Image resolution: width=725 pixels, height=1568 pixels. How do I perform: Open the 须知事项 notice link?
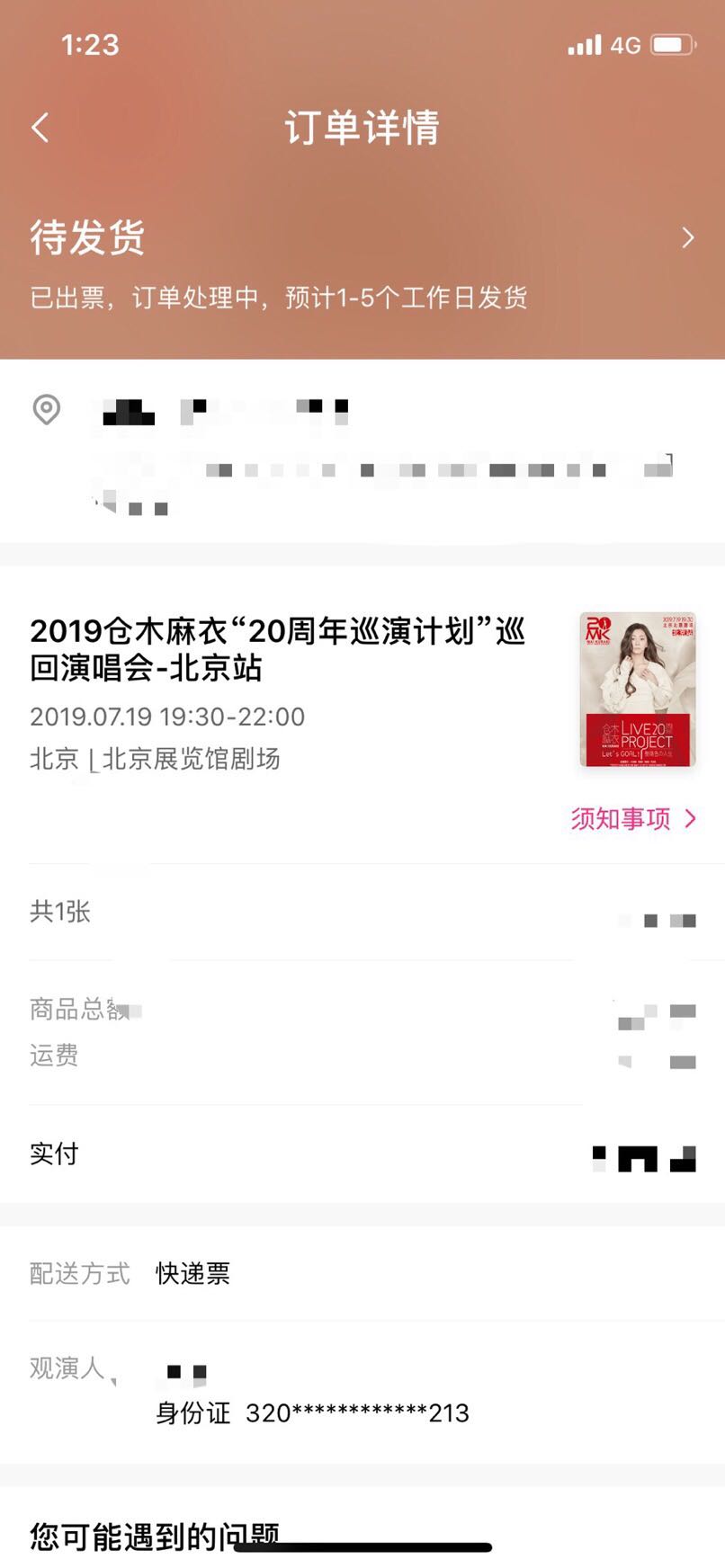pos(633,818)
